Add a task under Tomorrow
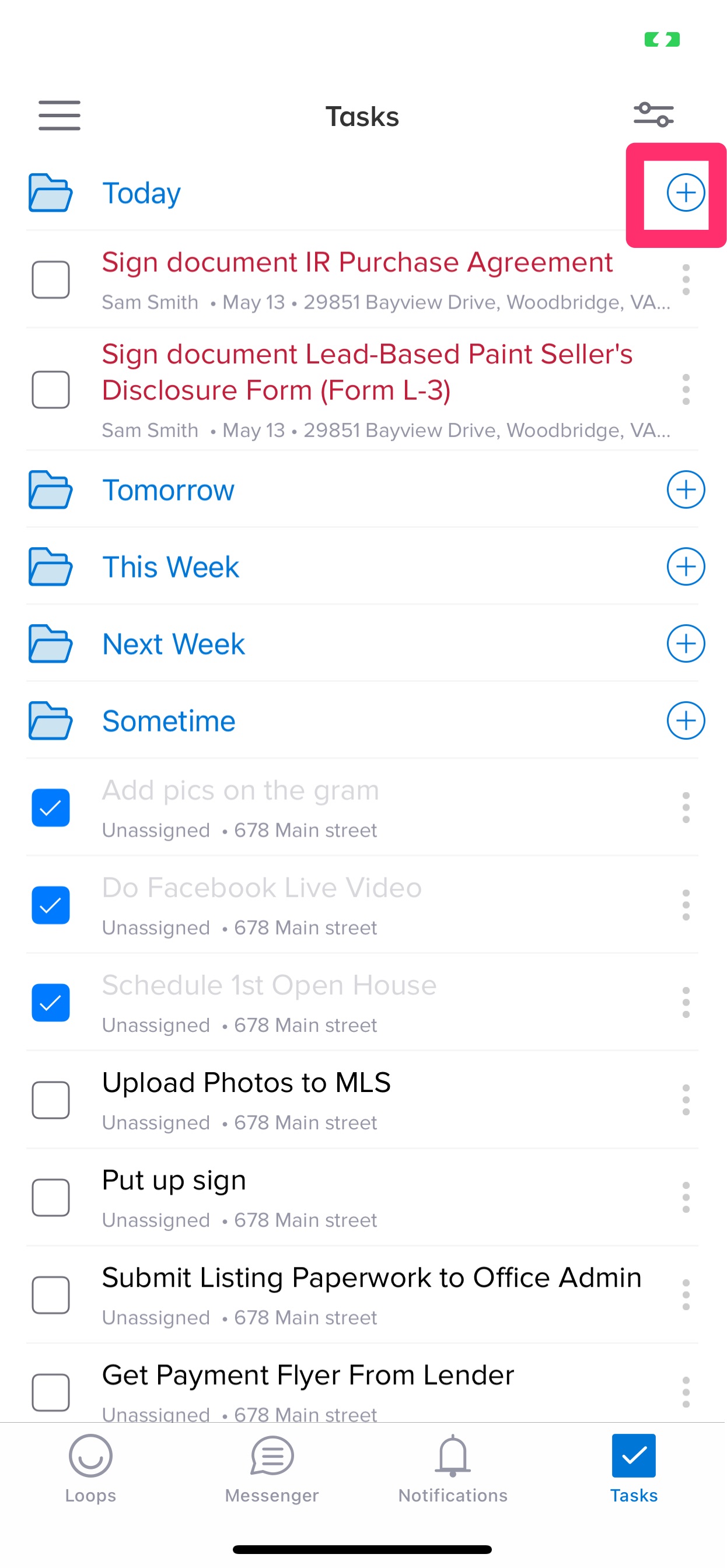The width and height of the screenshot is (727, 1568). click(685, 489)
